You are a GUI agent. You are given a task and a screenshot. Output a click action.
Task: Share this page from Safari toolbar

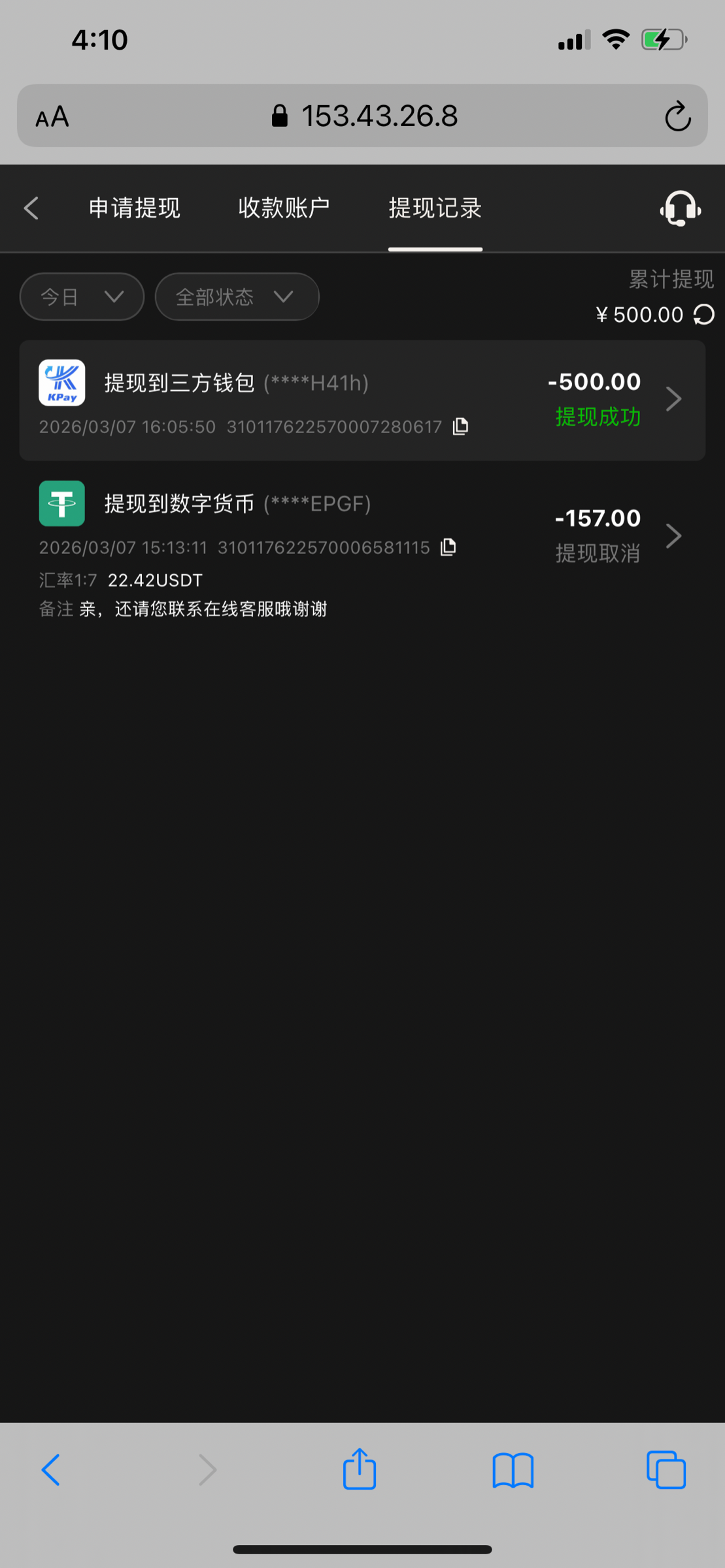pos(360,1469)
